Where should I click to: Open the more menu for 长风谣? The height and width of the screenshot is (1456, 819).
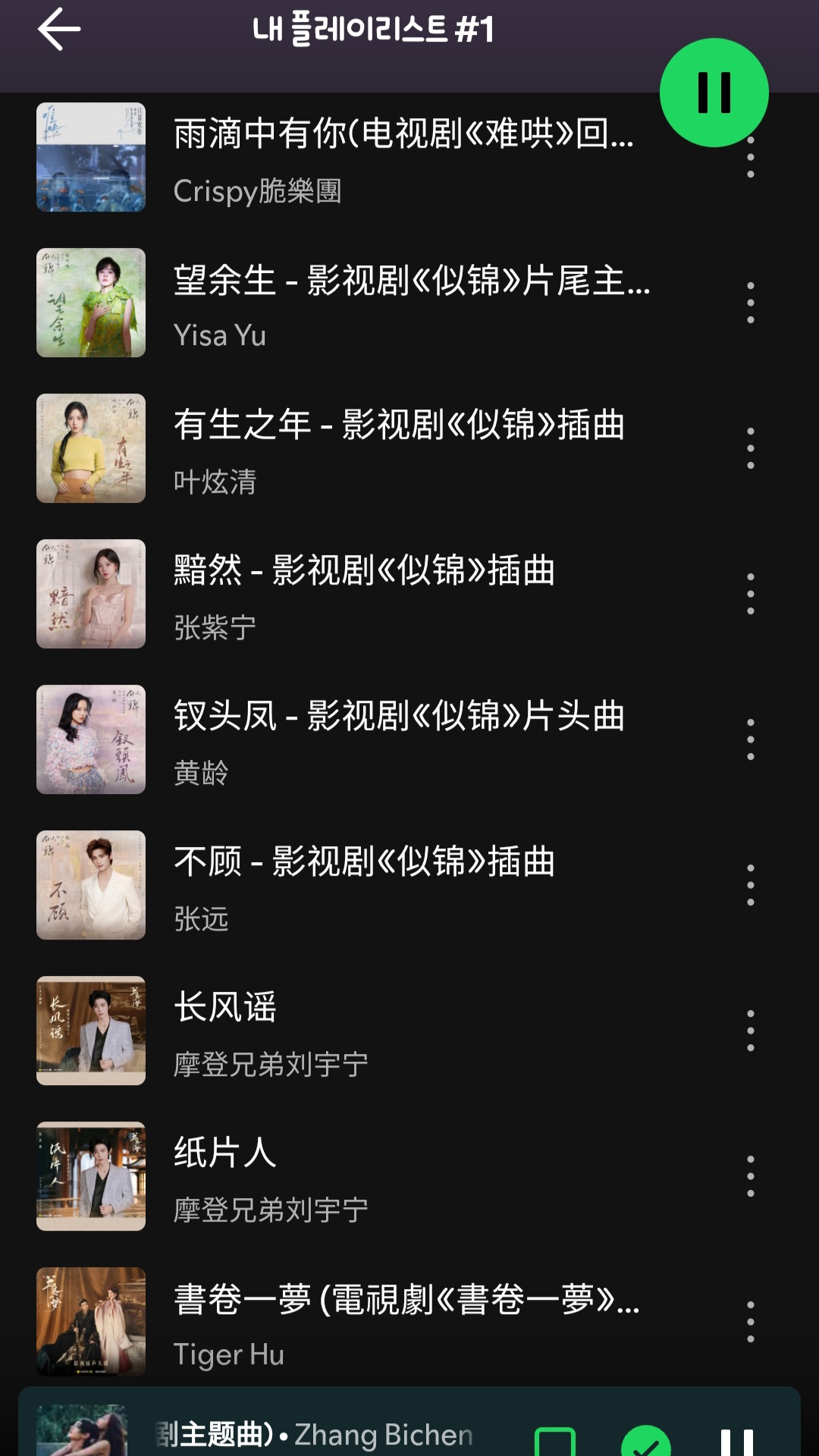[750, 1031]
